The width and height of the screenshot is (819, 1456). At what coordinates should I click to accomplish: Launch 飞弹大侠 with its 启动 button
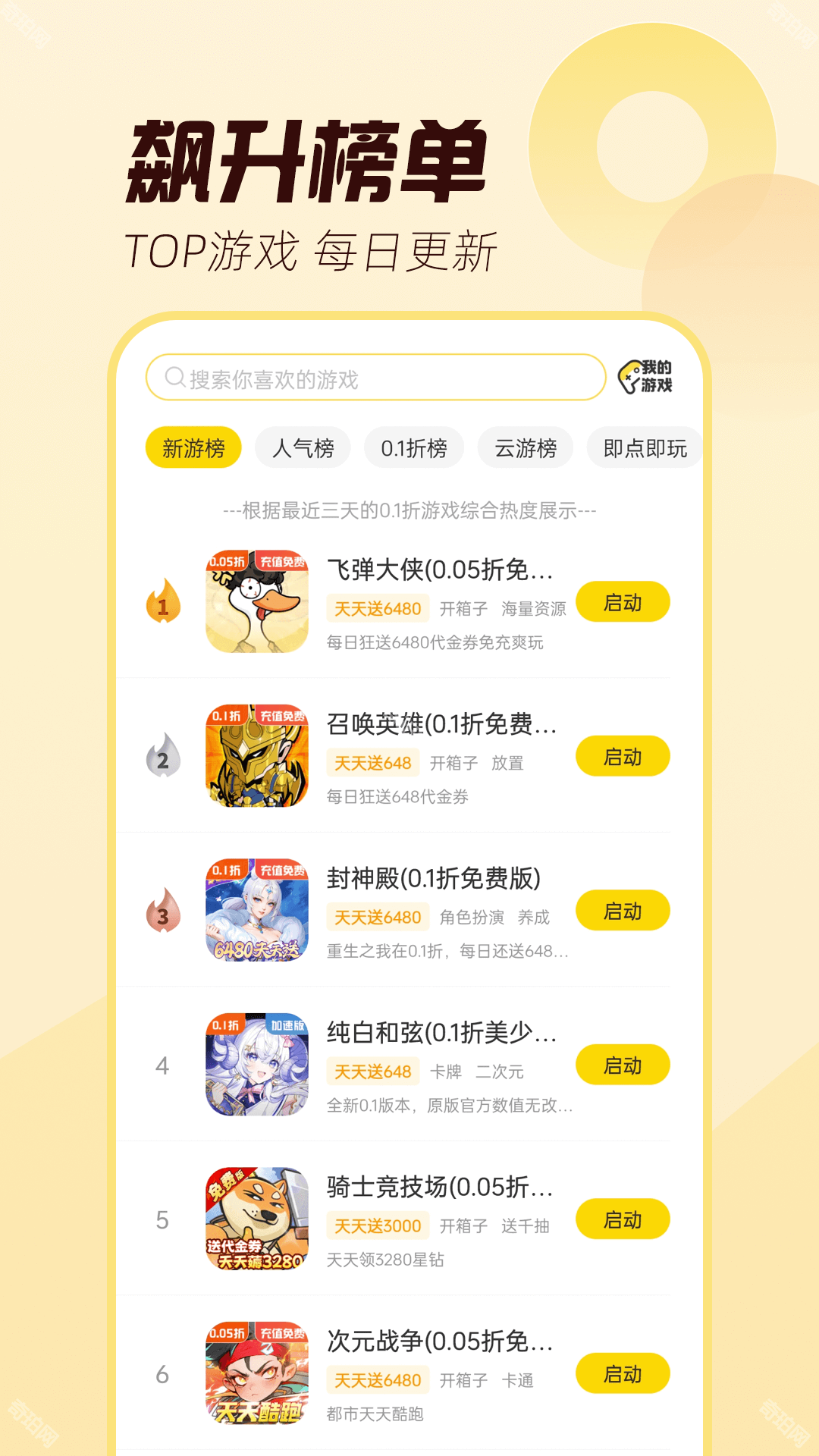623,601
